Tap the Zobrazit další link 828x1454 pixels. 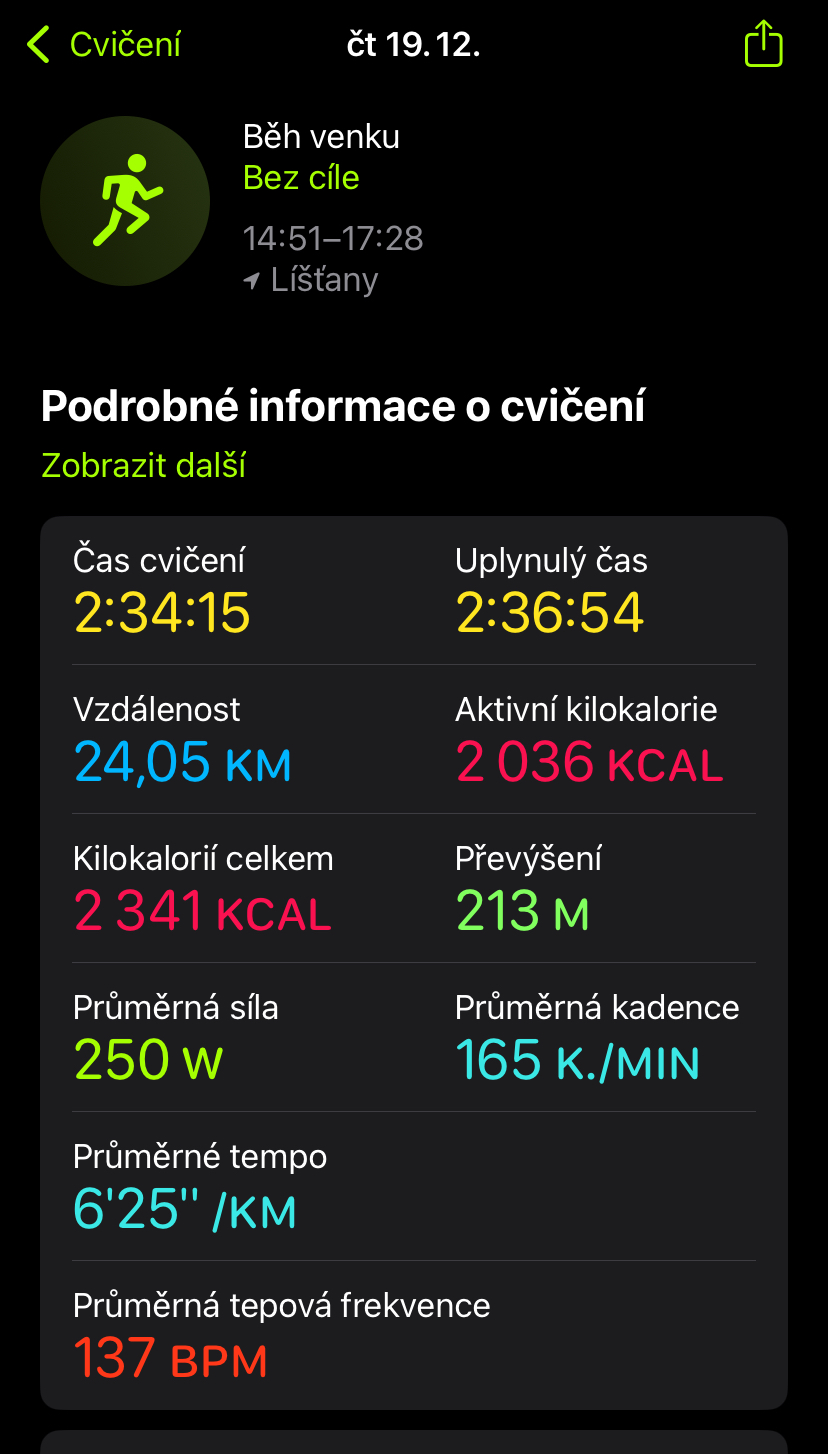pyautogui.click(x=143, y=465)
